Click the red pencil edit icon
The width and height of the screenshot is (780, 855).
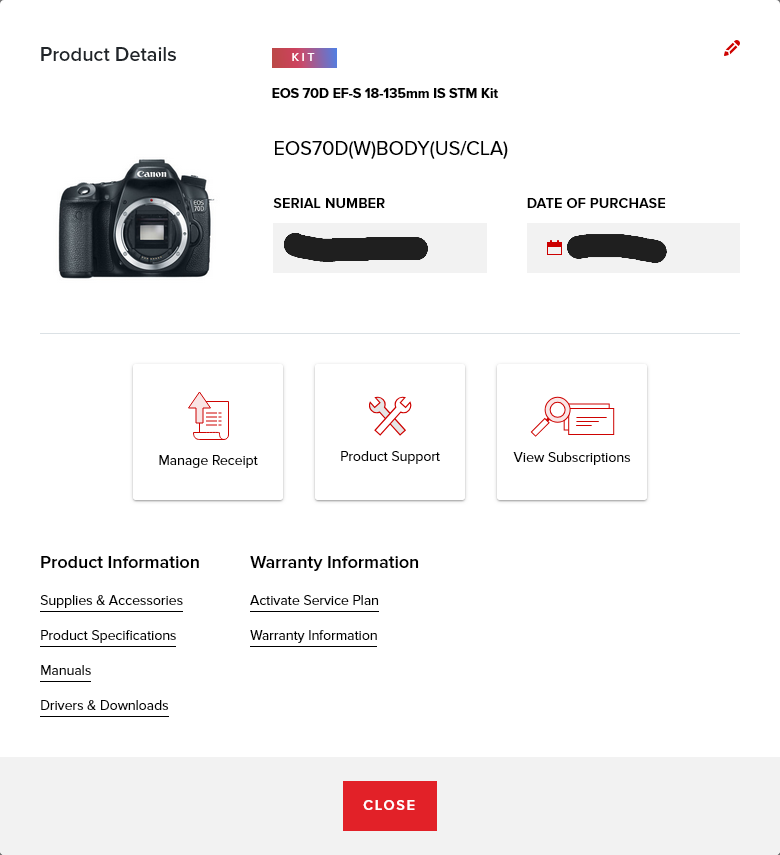731,47
